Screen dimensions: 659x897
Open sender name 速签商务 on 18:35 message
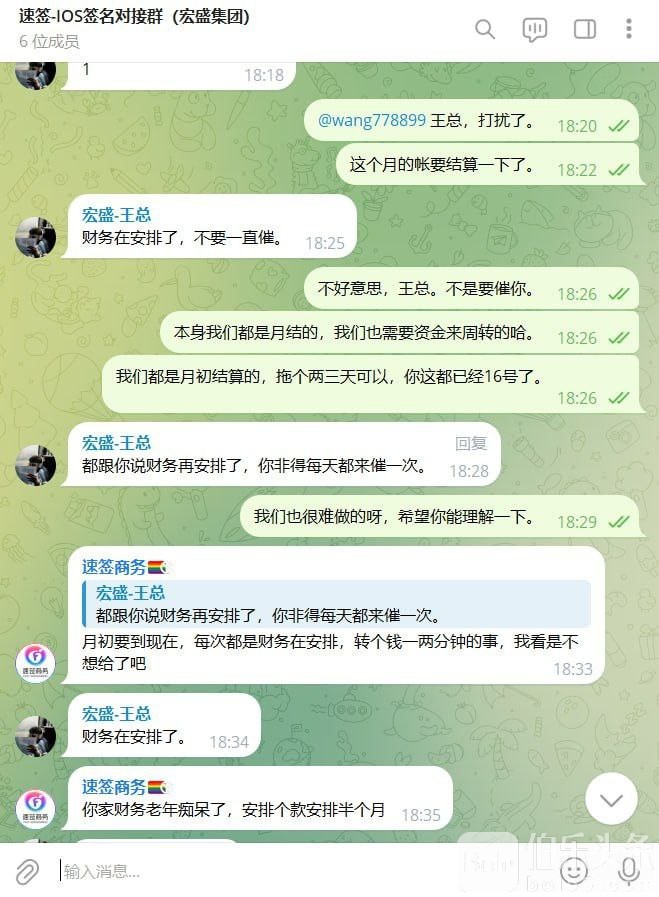(114, 786)
